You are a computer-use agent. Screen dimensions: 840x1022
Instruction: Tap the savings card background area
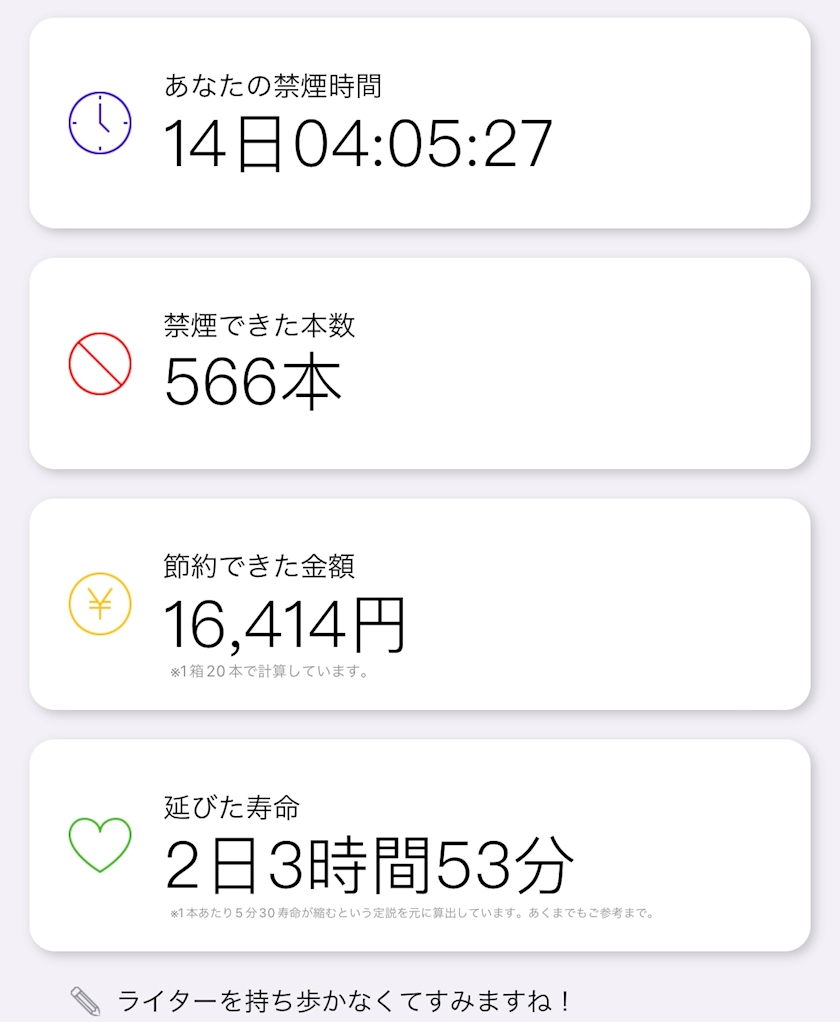tap(650, 600)
